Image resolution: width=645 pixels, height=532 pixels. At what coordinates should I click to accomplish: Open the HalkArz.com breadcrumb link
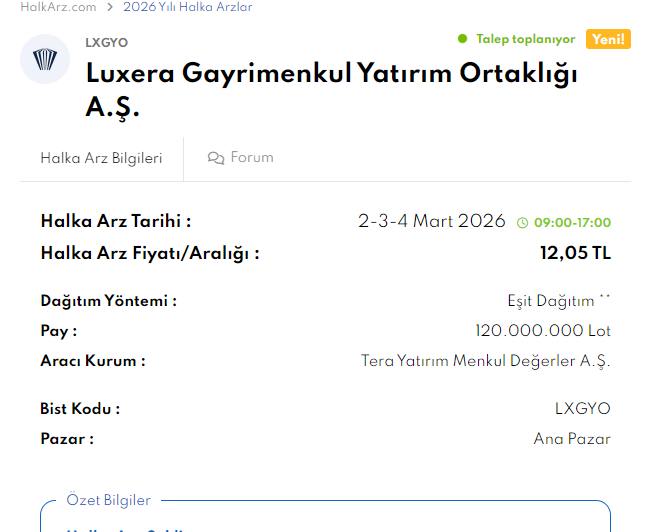click(58, 7)
